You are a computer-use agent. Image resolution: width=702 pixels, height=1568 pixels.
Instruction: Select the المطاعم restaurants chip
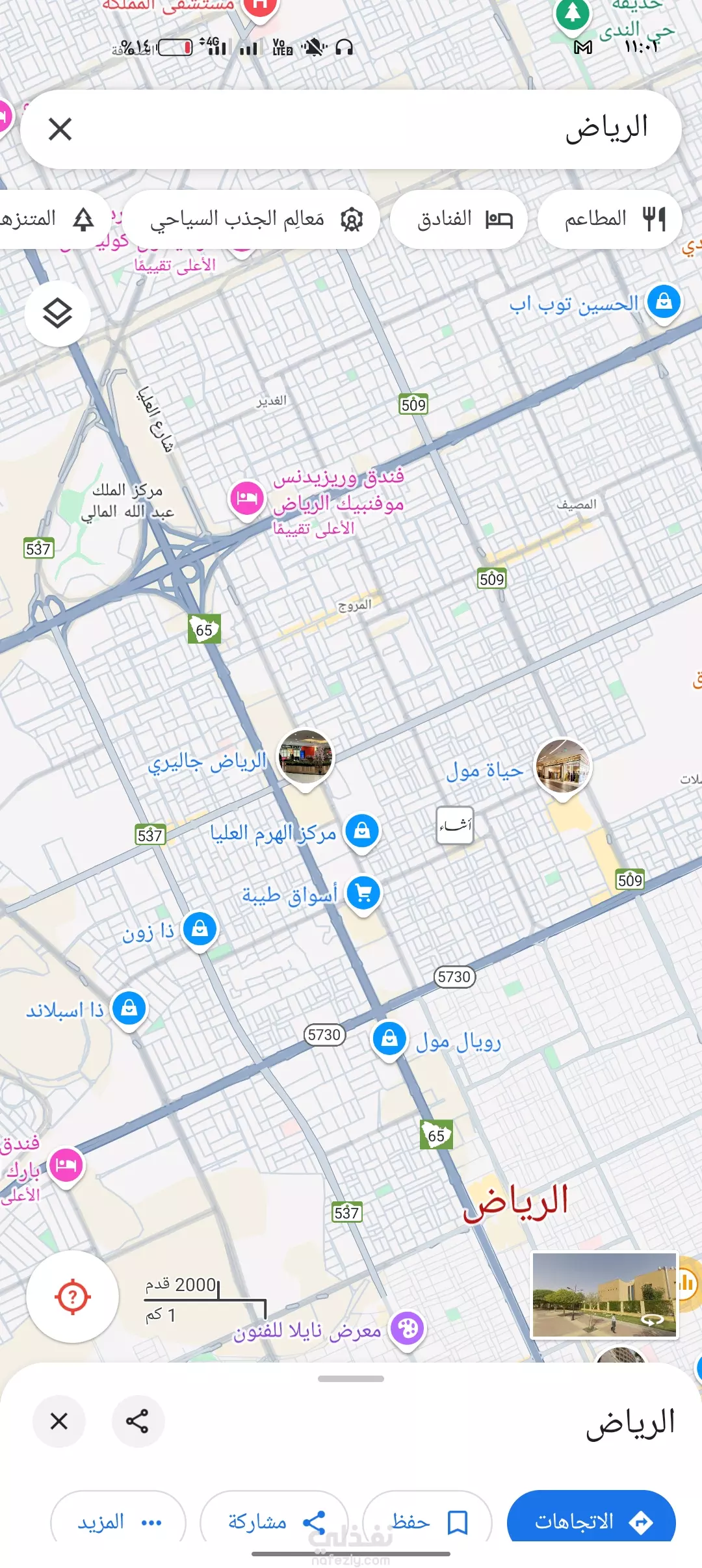tap(610, 219)
